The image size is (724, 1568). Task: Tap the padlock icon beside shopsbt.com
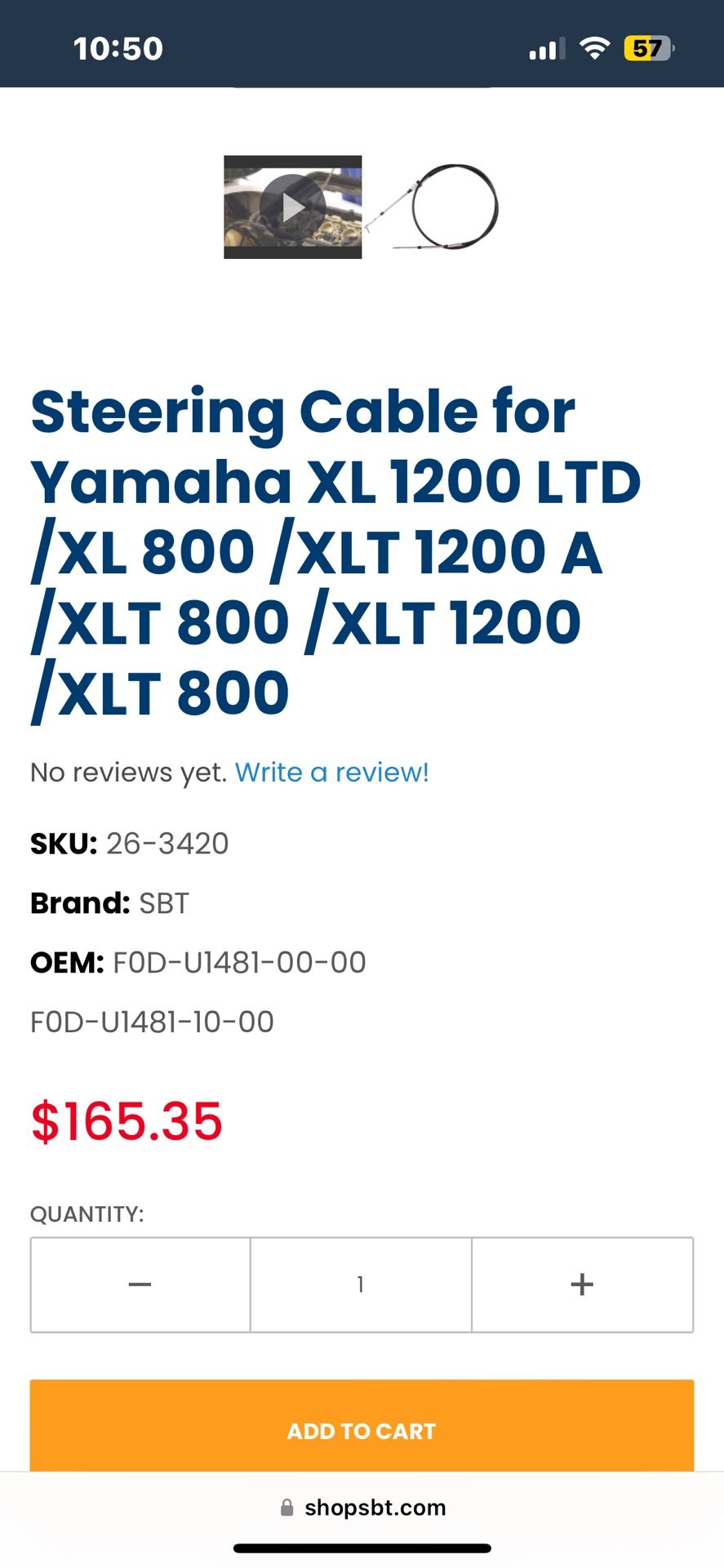[x=286, y=1507]
